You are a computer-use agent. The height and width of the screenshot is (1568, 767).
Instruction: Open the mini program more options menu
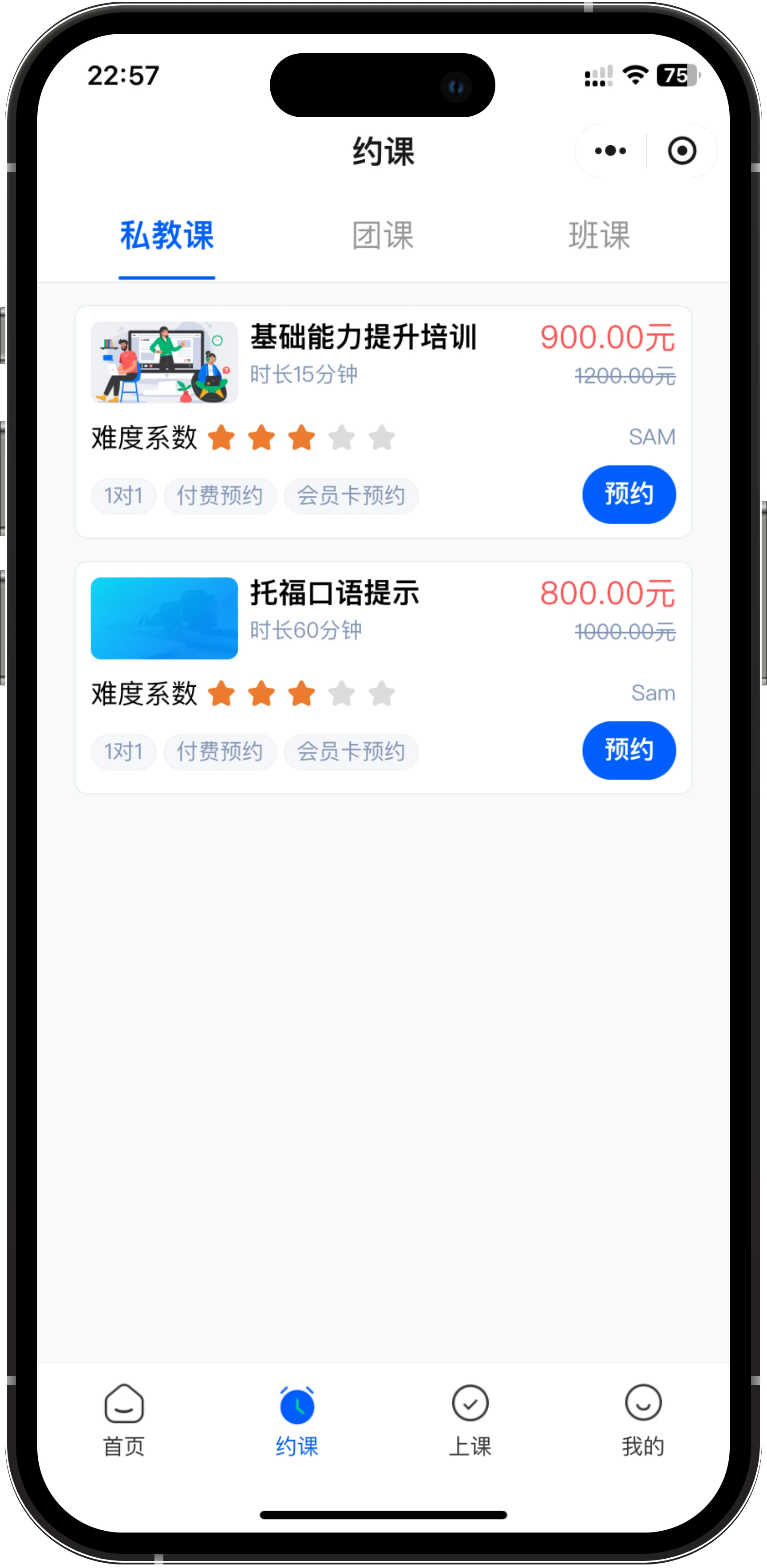pyautogui.click(x=610, y=151)
